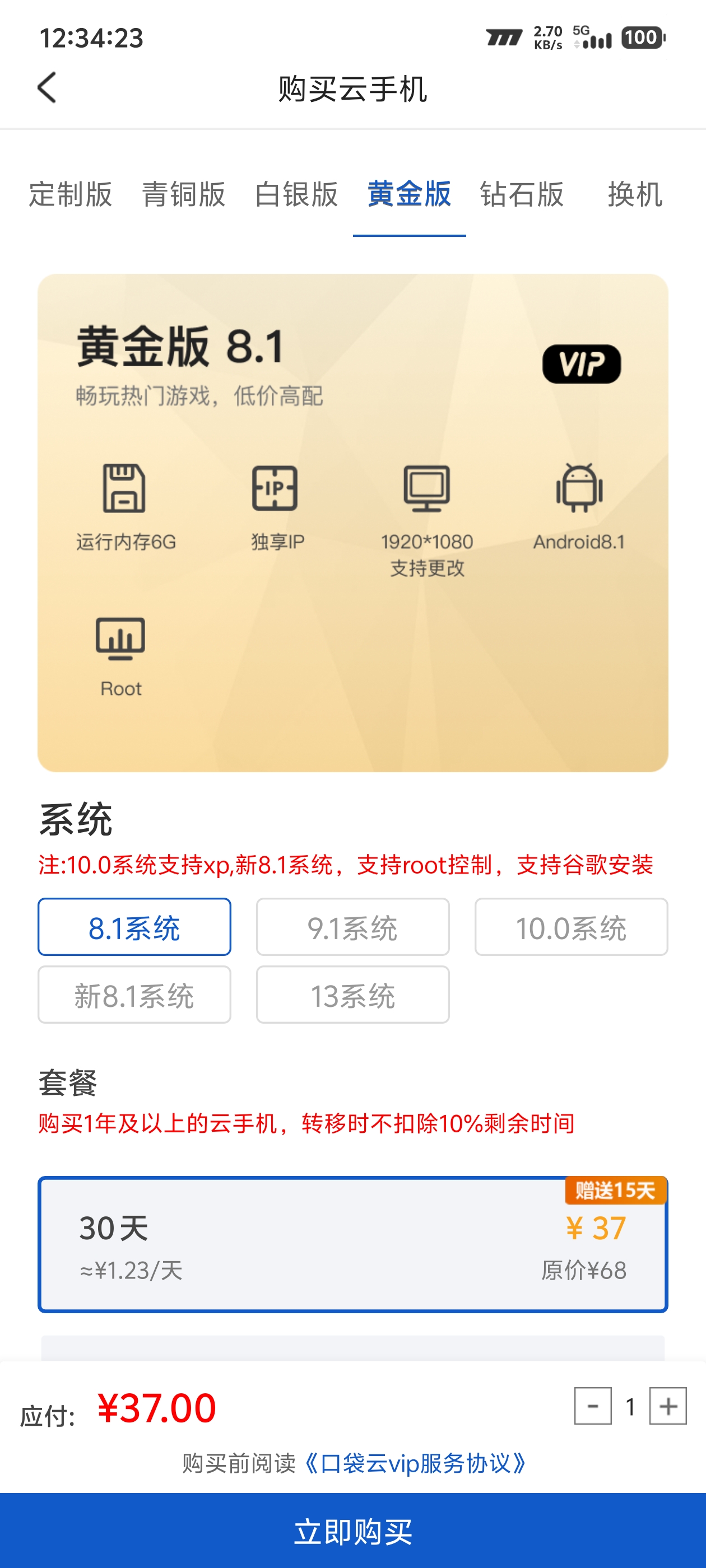The width and height of the screenshot is (706, 1568).
Task: Tap 立即购买 to buy now
Action: click(352, 1531)
